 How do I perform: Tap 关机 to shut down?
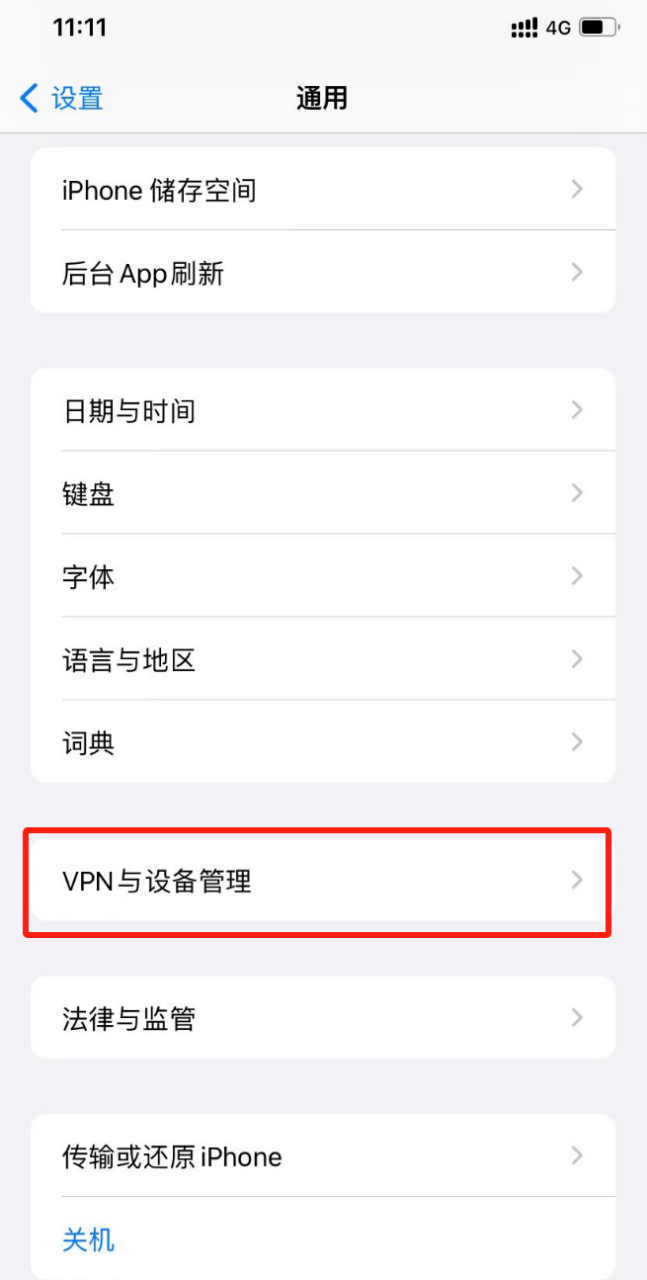click(89, 1240)
